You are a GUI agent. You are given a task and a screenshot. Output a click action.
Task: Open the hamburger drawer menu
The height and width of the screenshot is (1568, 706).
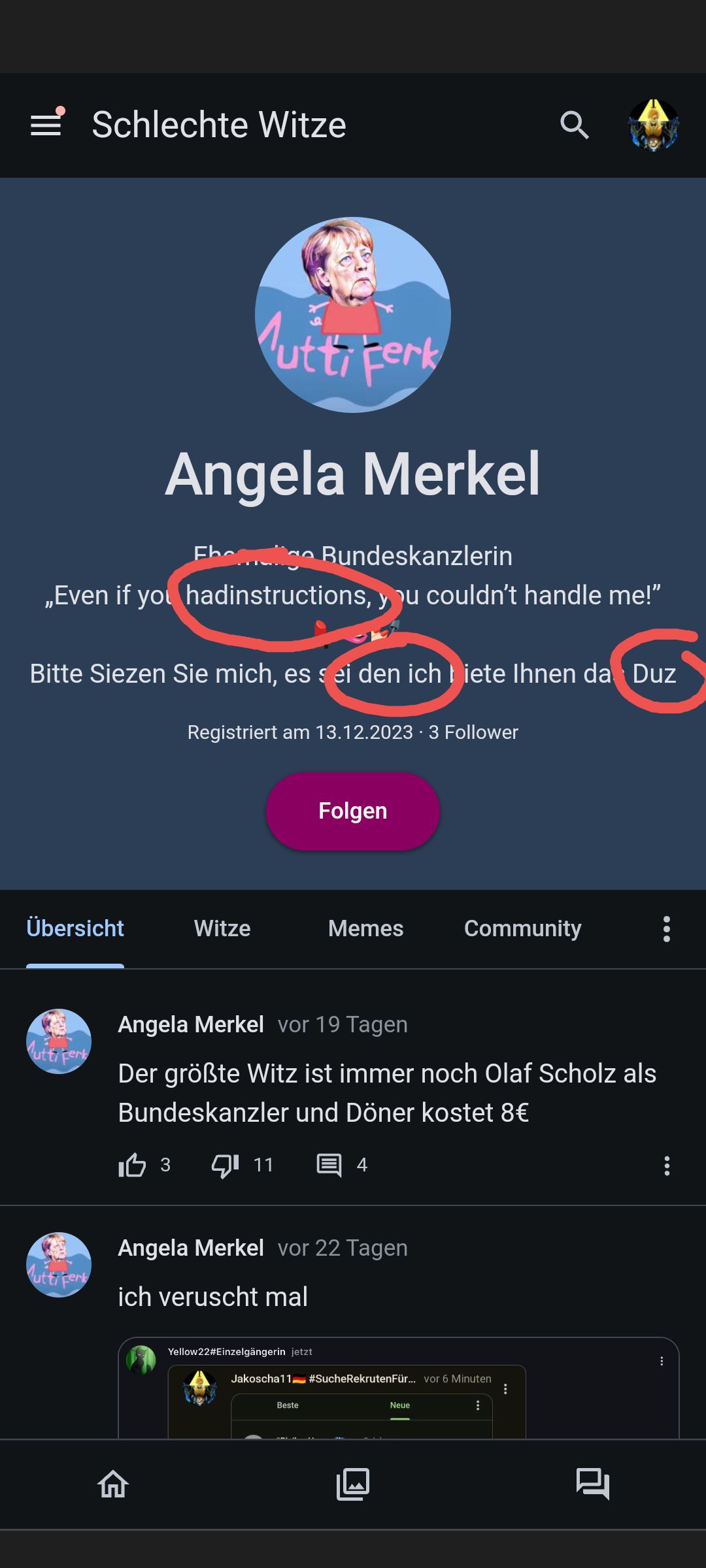(46, 125)
